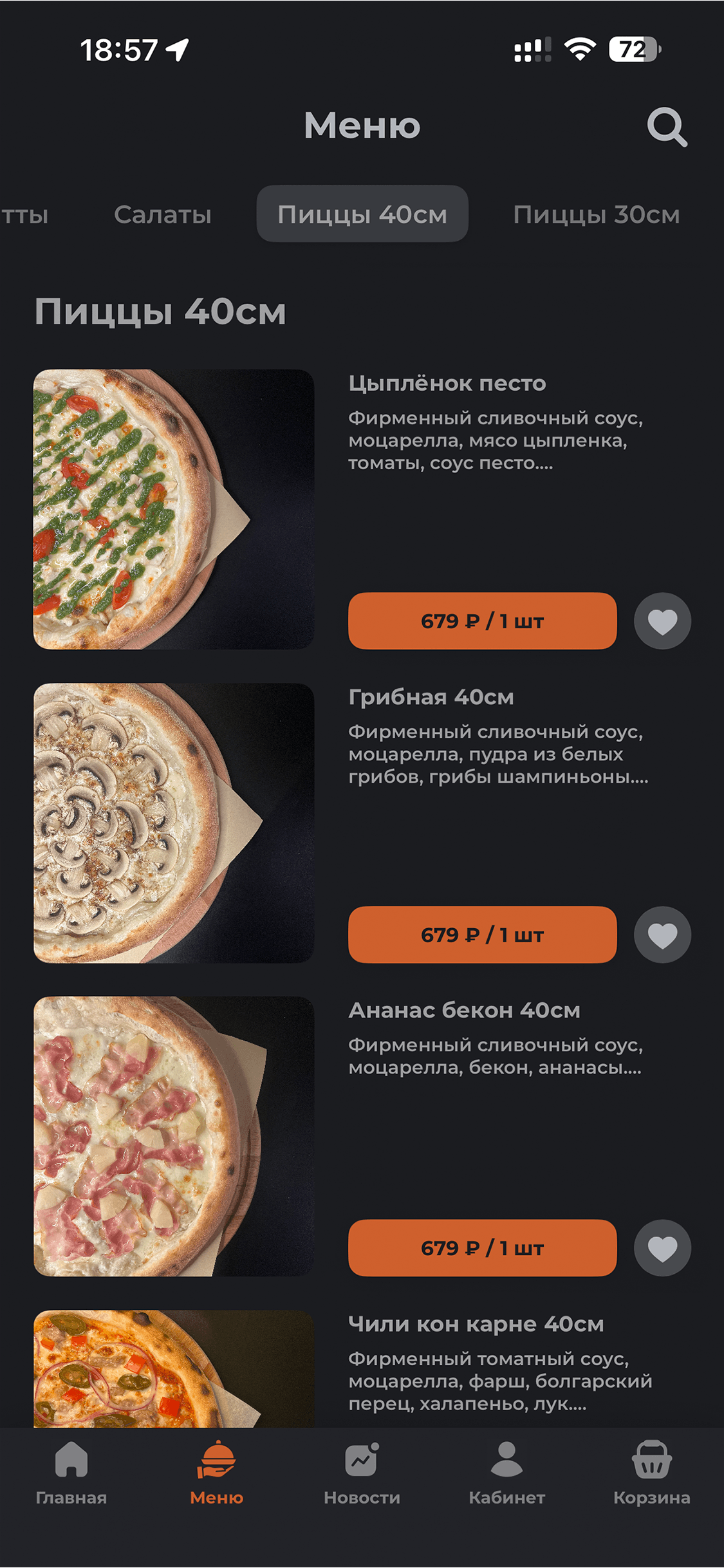Open the Цыплёнок песто pizza photo
Image resolution: width=724 pixels, height=1568 pixels.
(174, 509)
